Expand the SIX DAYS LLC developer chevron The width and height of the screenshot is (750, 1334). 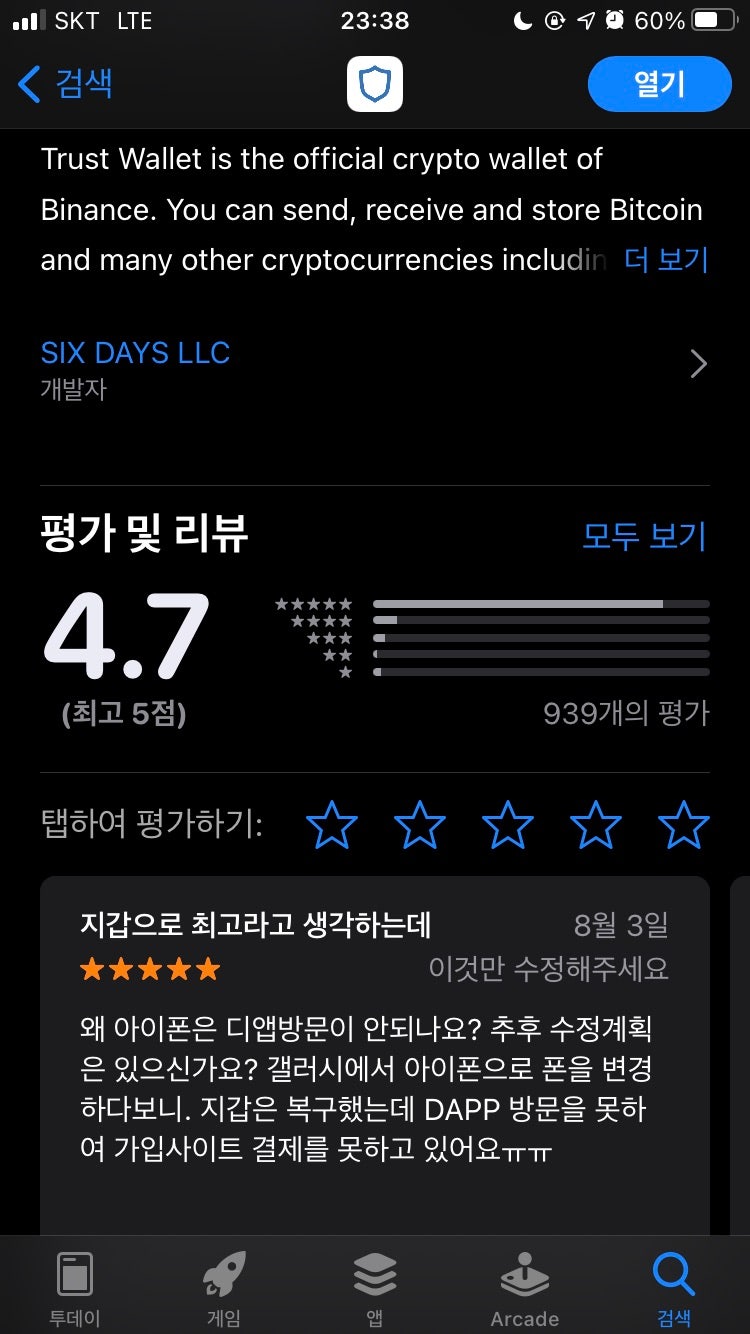point(698,364)
